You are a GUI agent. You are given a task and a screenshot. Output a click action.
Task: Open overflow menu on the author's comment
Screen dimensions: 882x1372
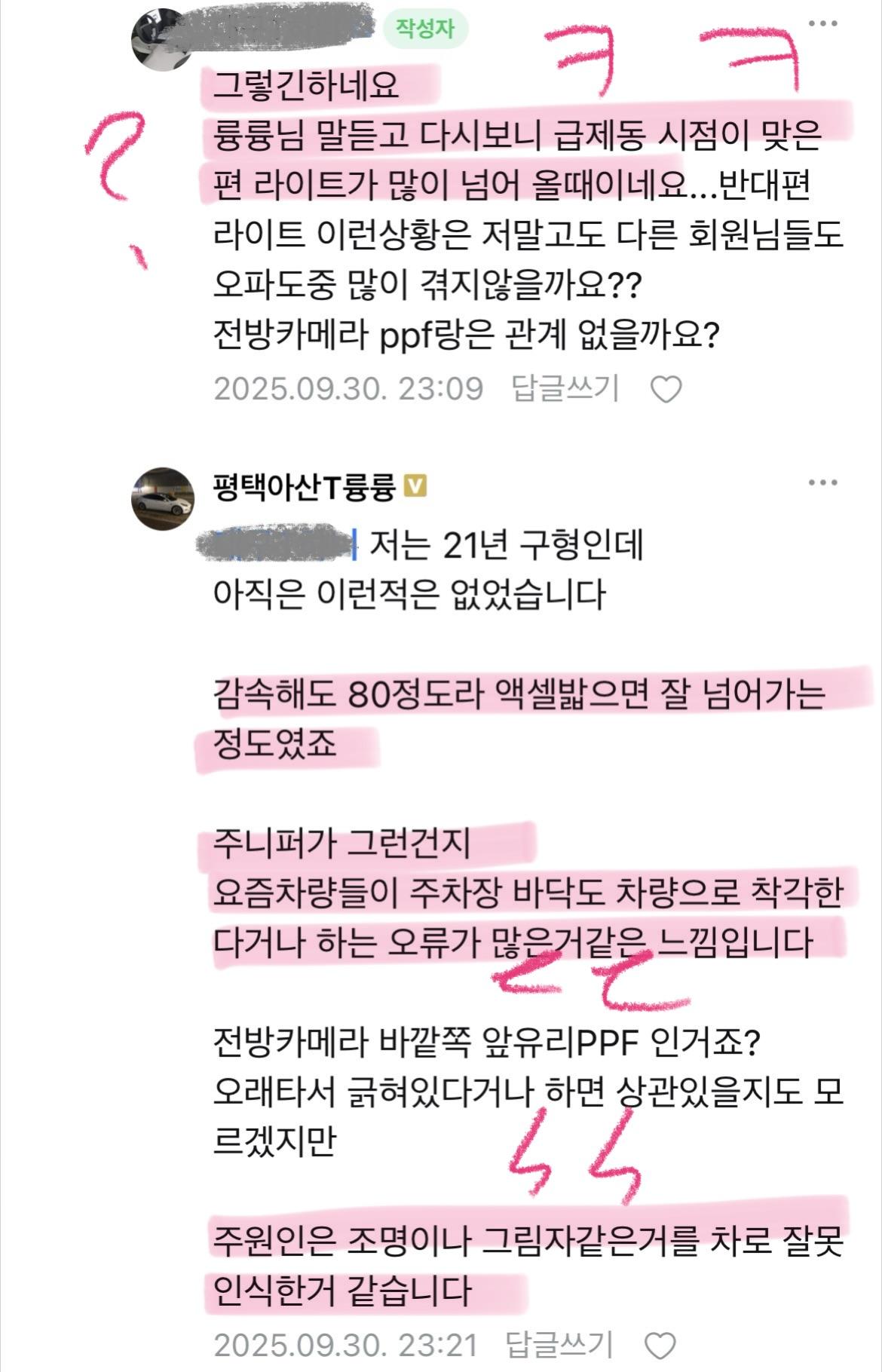coord(823,24)
